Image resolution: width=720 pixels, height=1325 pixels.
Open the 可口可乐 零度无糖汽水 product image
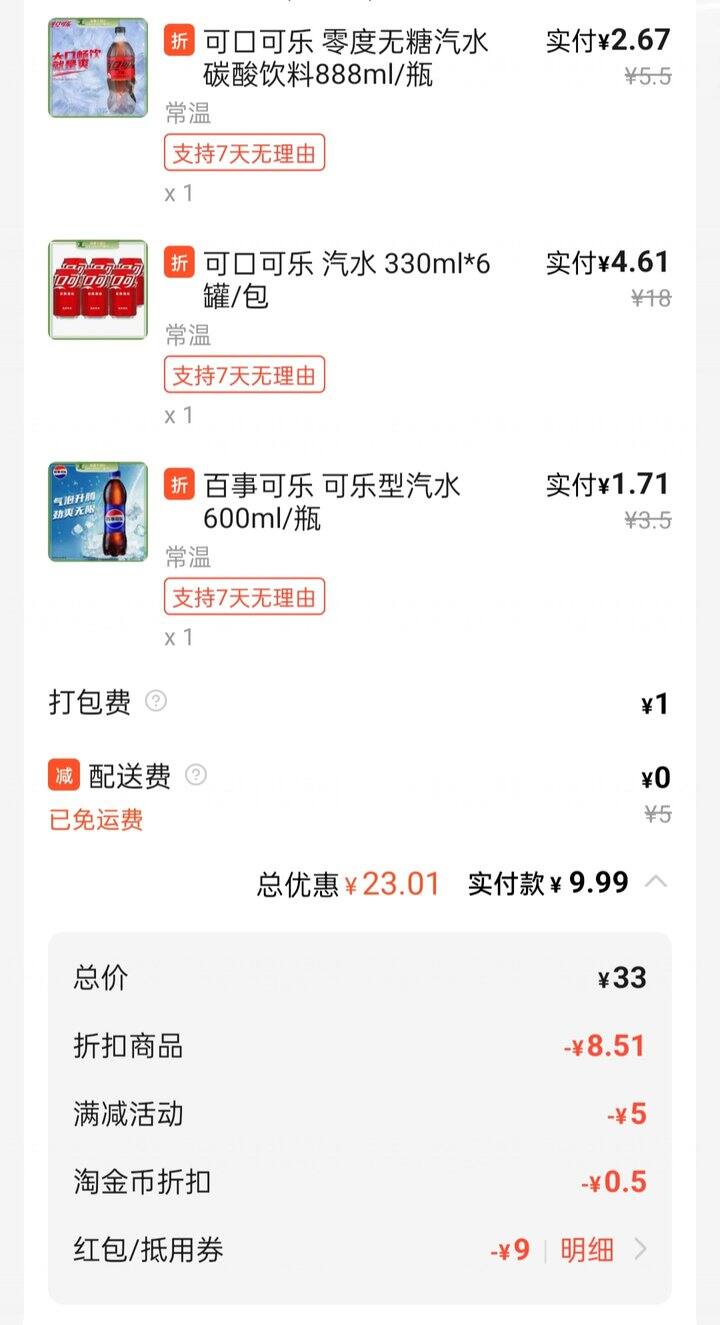[x=98, y=68]
